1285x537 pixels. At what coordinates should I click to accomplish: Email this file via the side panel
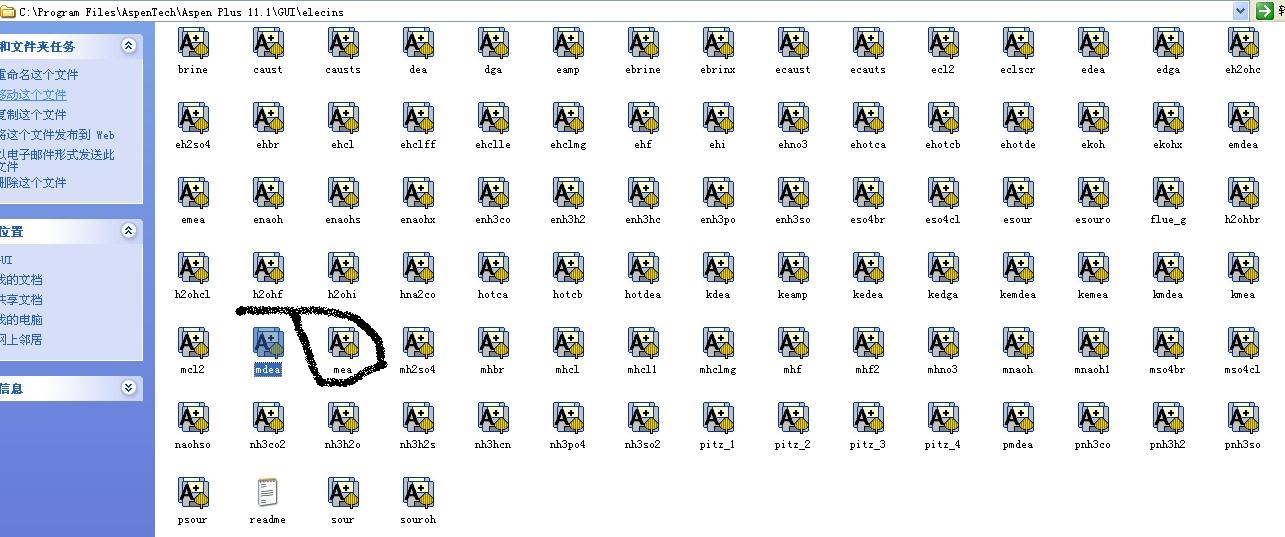[57, 155]
